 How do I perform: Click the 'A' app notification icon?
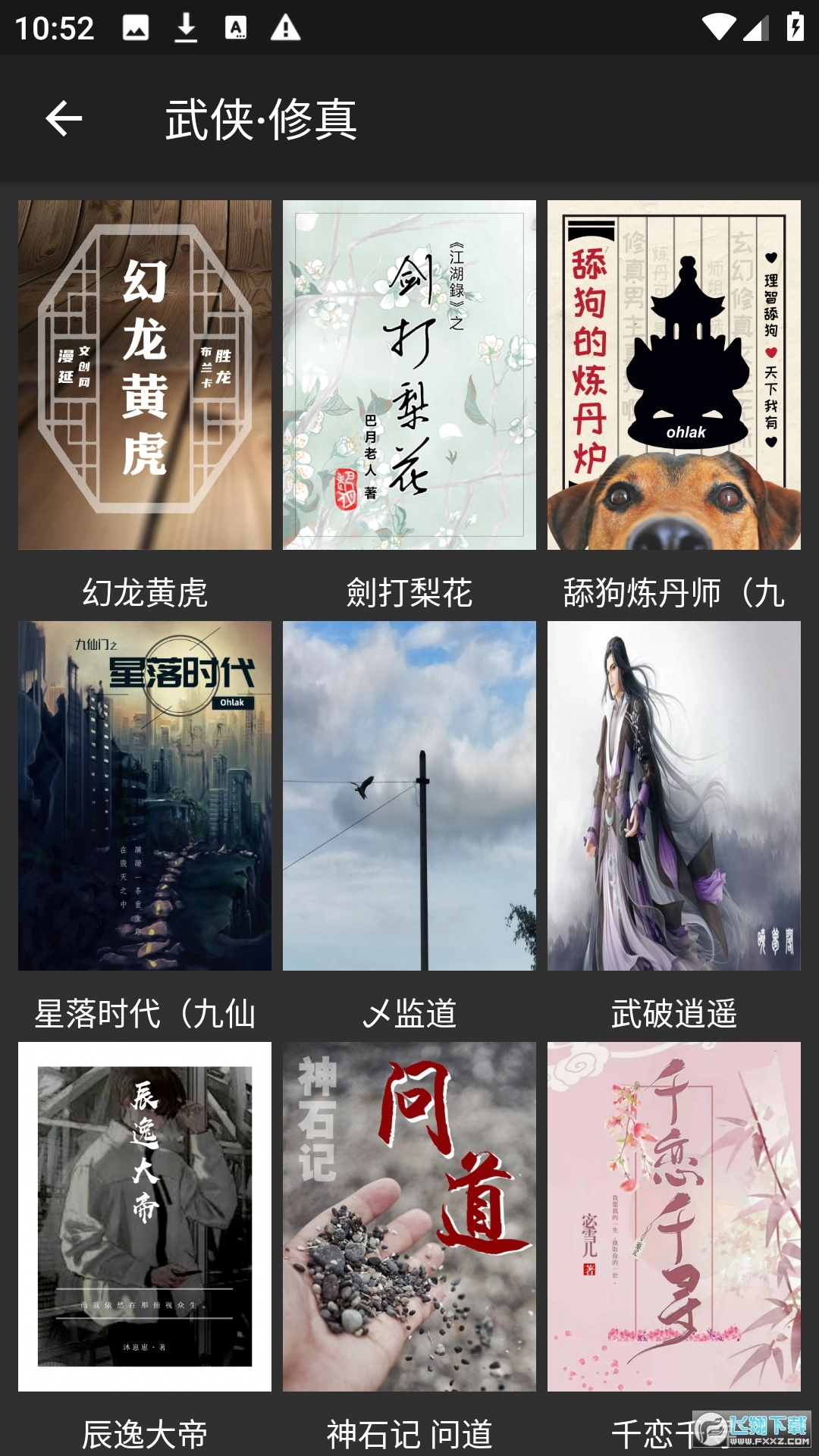coord(235,24)
